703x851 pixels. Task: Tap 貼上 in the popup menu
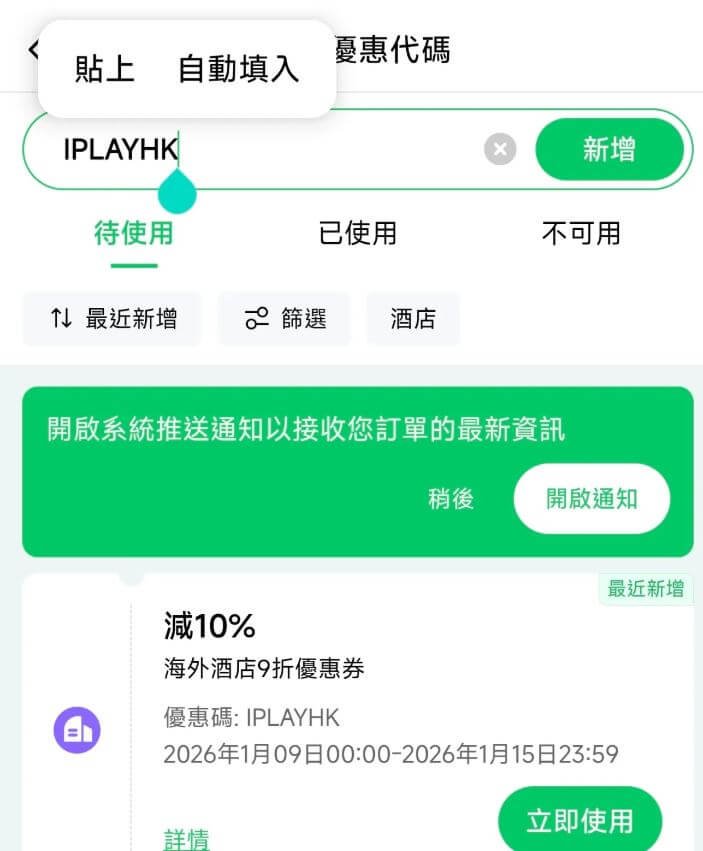coord(105,69)
